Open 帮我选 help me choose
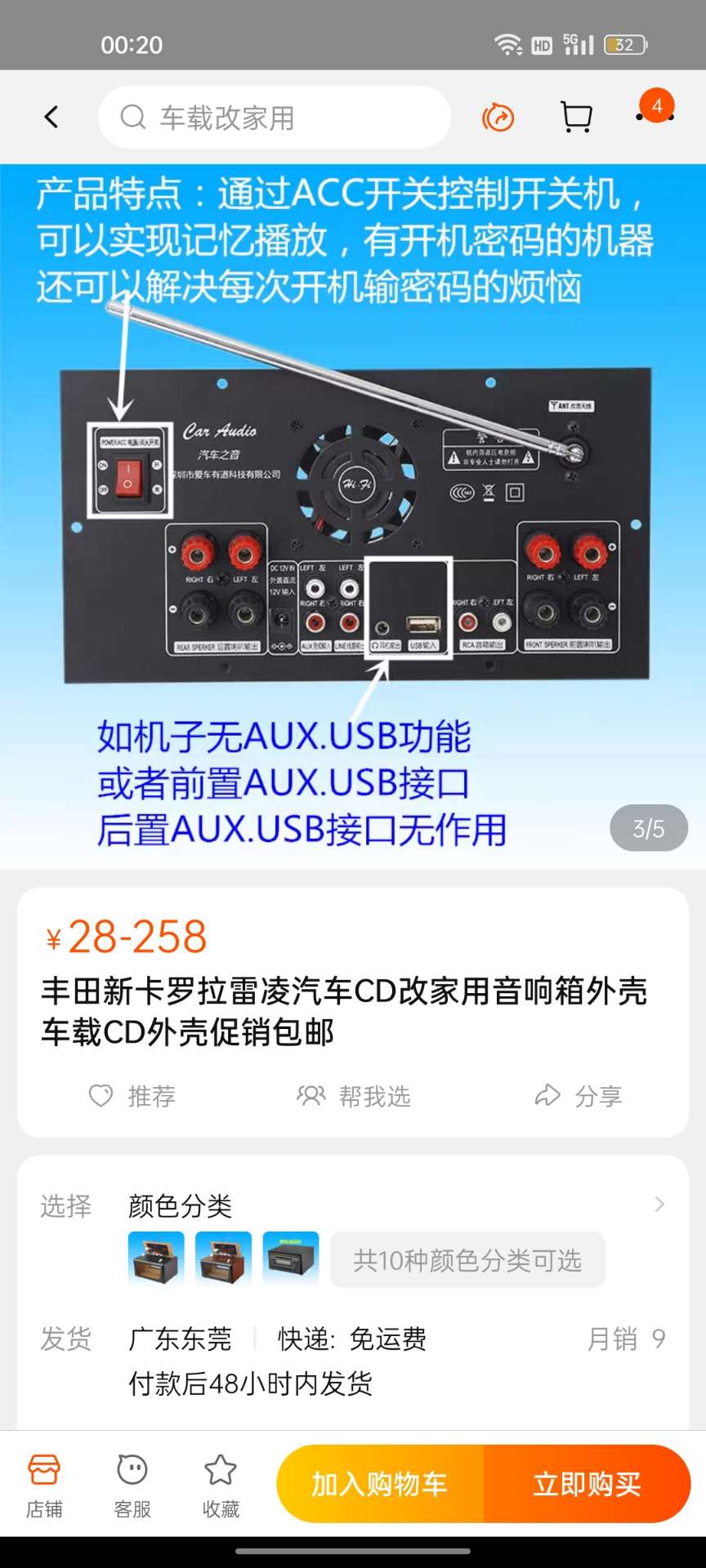The image size is (706, 1568). tap(353, 1095)
